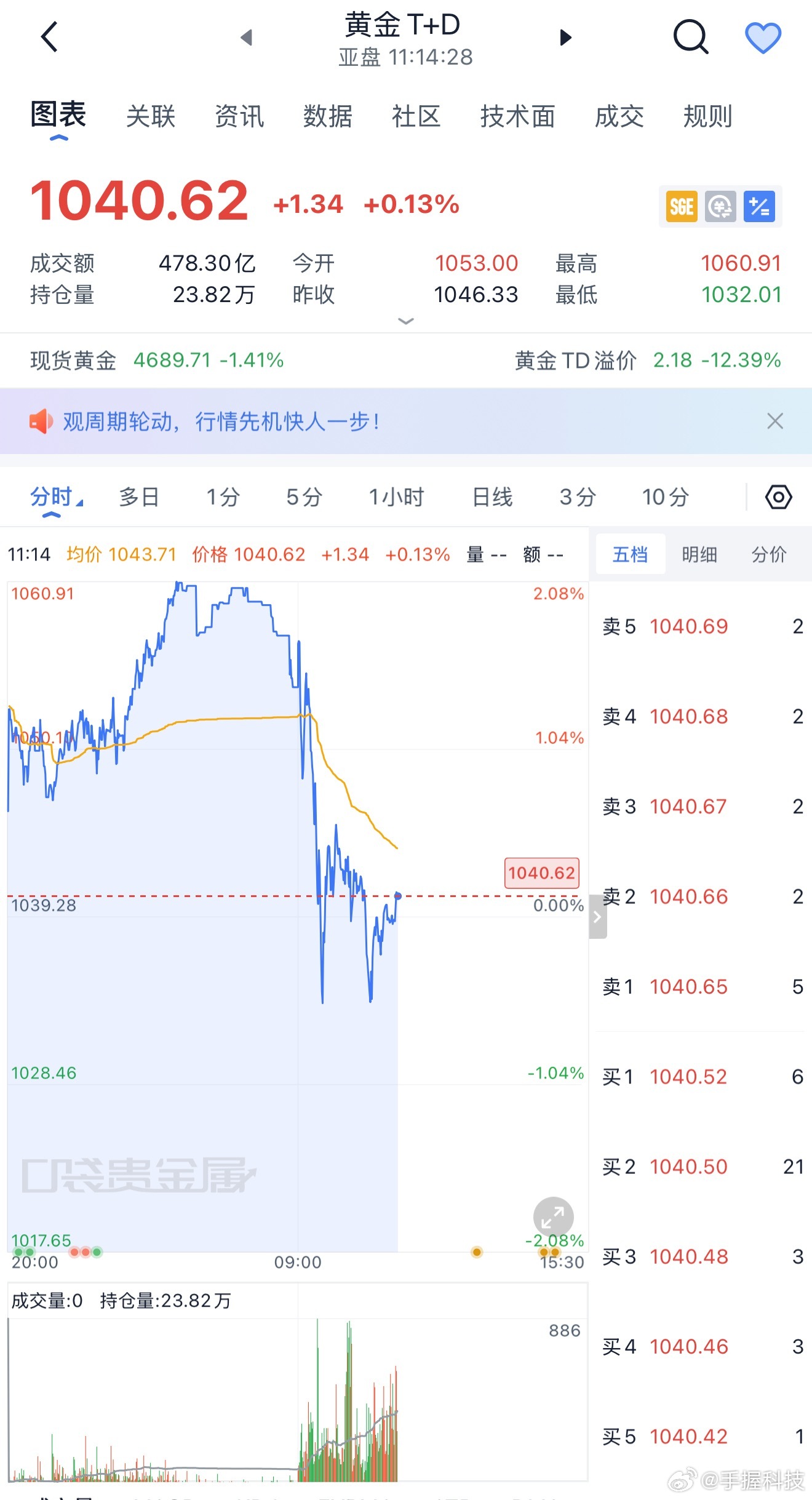Image resolution: width=812 pixels, height=1500 pixels.
Task: Go back using the back arrow
Action: coord(49,37)
